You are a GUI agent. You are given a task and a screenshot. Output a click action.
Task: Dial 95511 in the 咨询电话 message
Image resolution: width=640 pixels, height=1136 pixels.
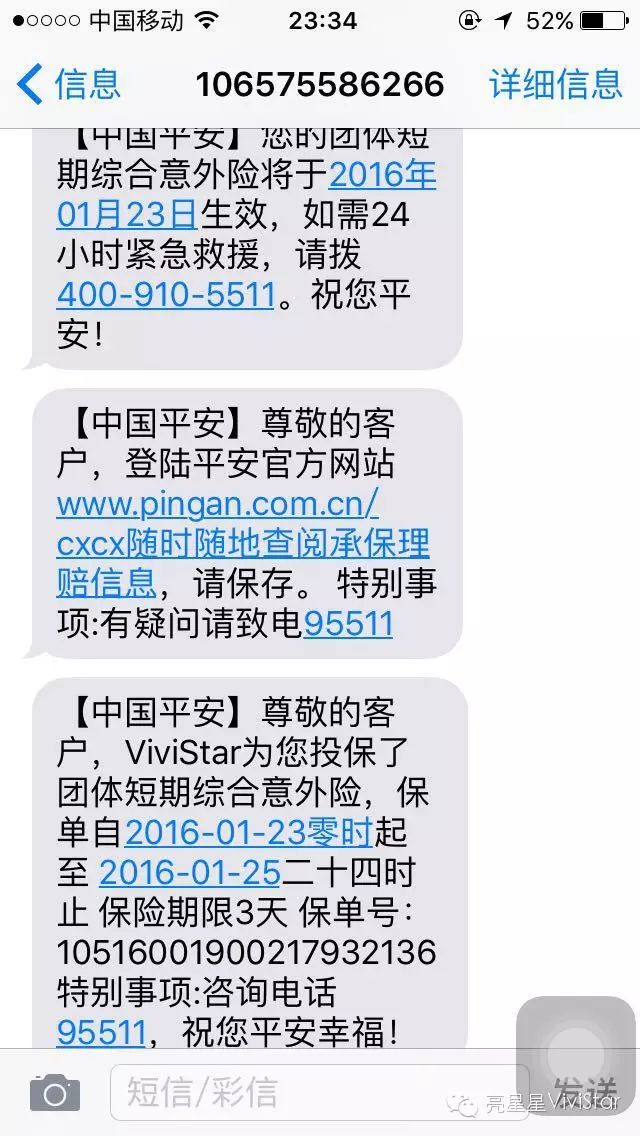(101, 1032)
